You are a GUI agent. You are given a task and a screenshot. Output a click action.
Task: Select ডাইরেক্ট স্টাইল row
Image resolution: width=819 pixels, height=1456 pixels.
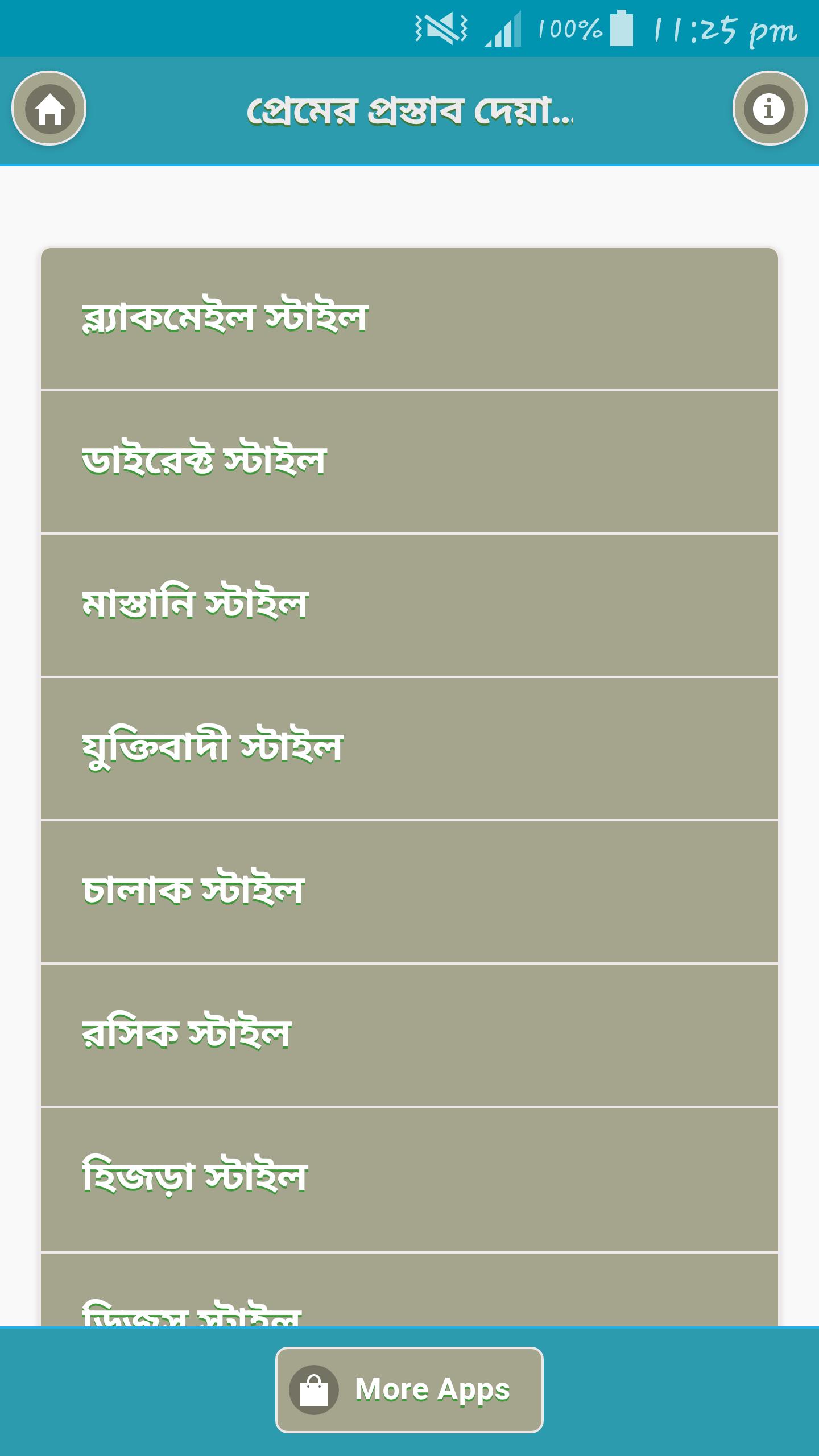click(409, 462)
